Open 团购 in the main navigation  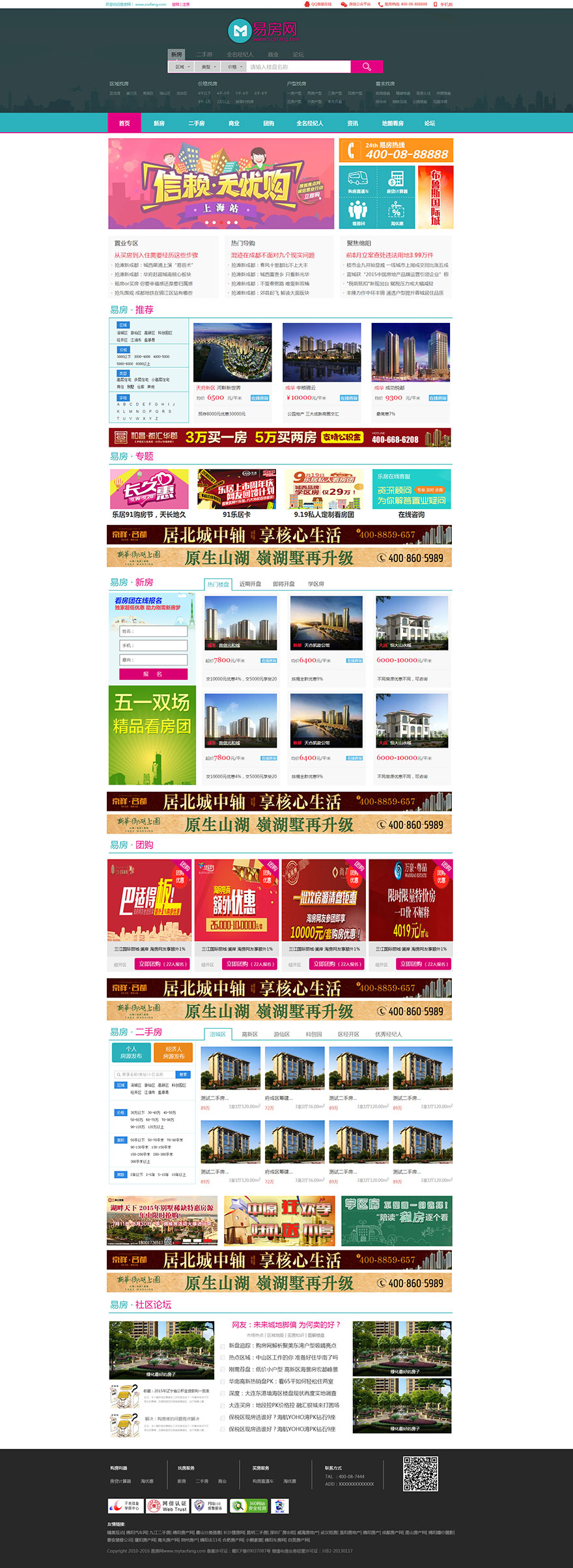[x=268, y=123]
